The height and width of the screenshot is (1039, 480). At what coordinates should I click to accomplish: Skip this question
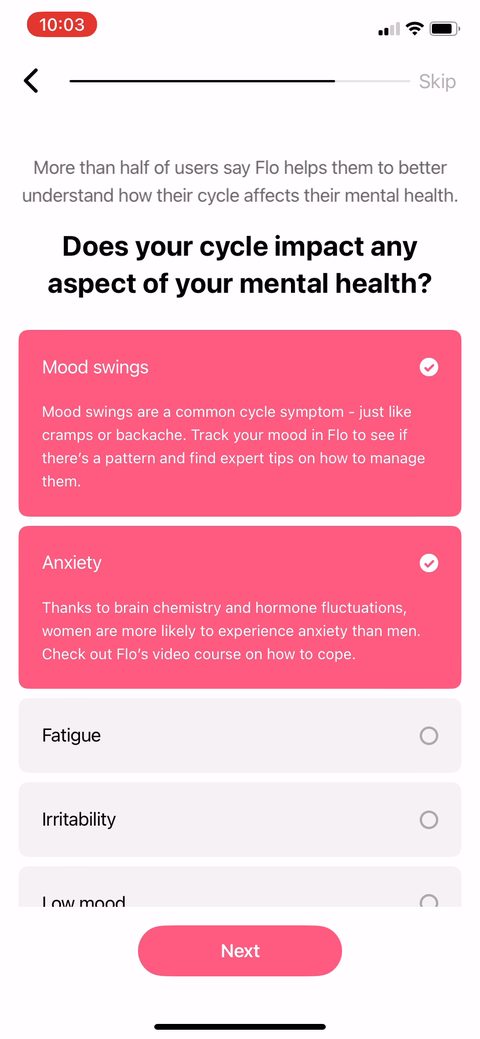pyautogui.click(x=437, y=82)
